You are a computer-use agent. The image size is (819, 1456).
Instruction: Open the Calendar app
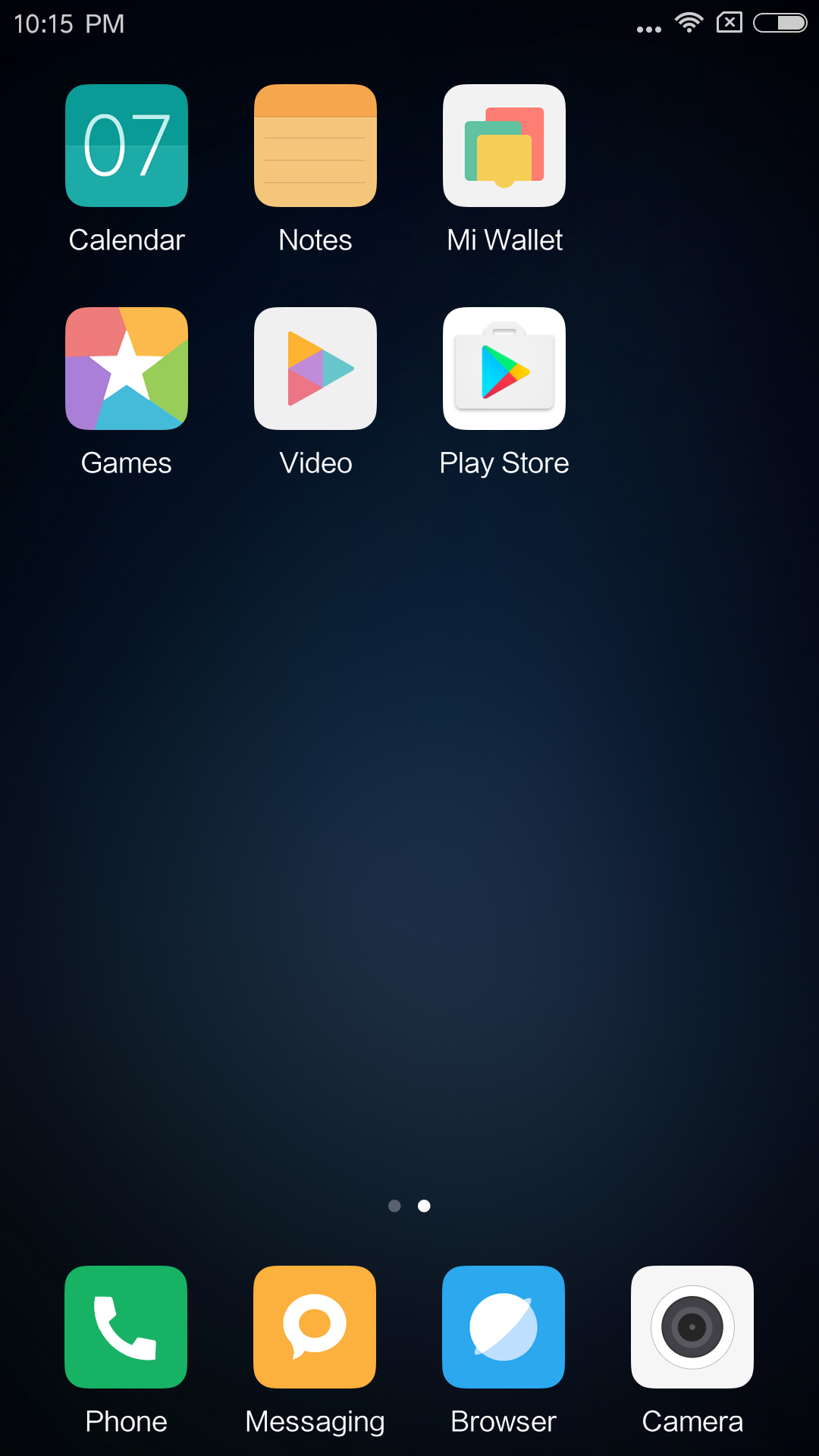click(x=127, y=146)
